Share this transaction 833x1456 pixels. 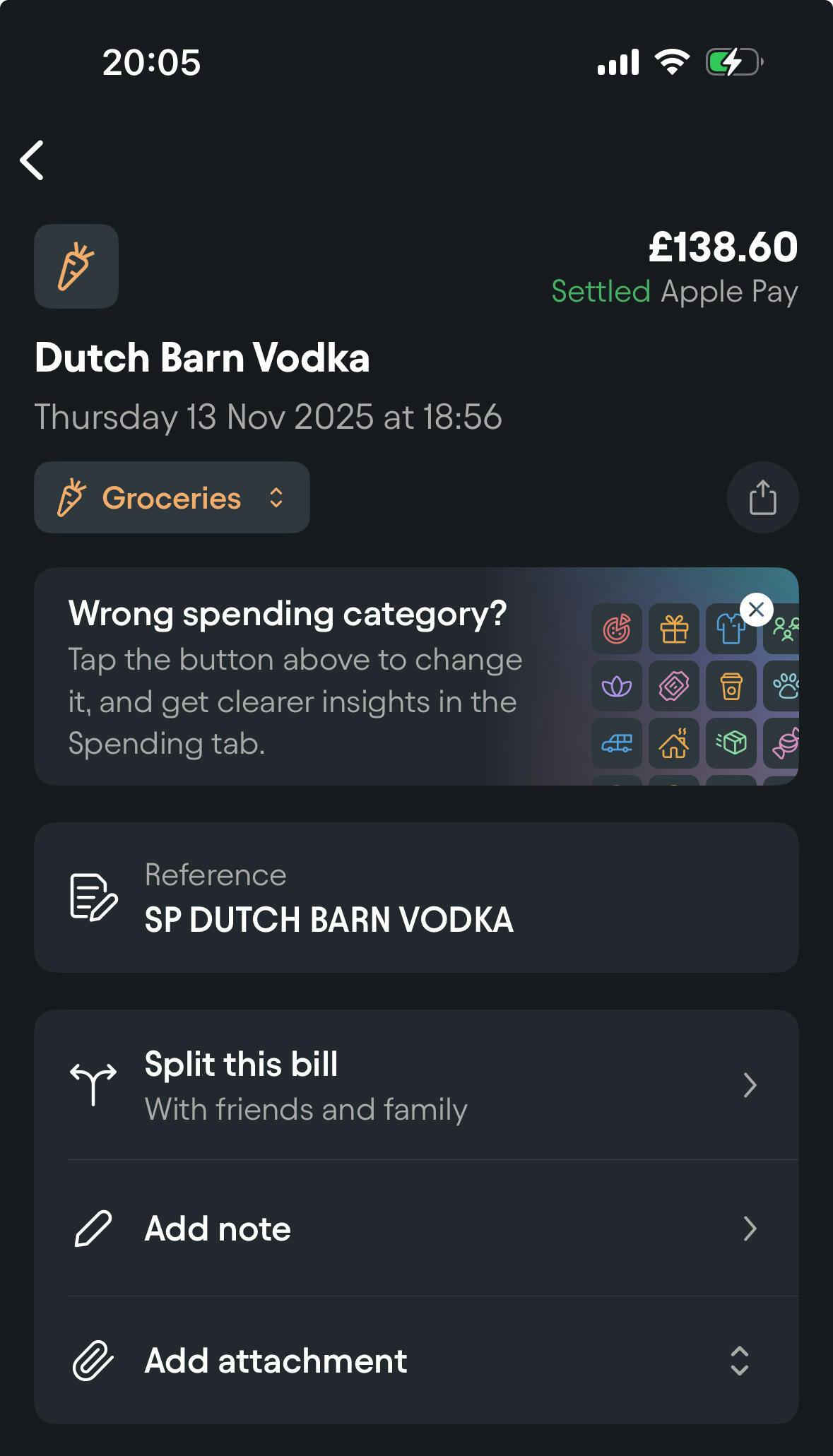pos(762,498)
